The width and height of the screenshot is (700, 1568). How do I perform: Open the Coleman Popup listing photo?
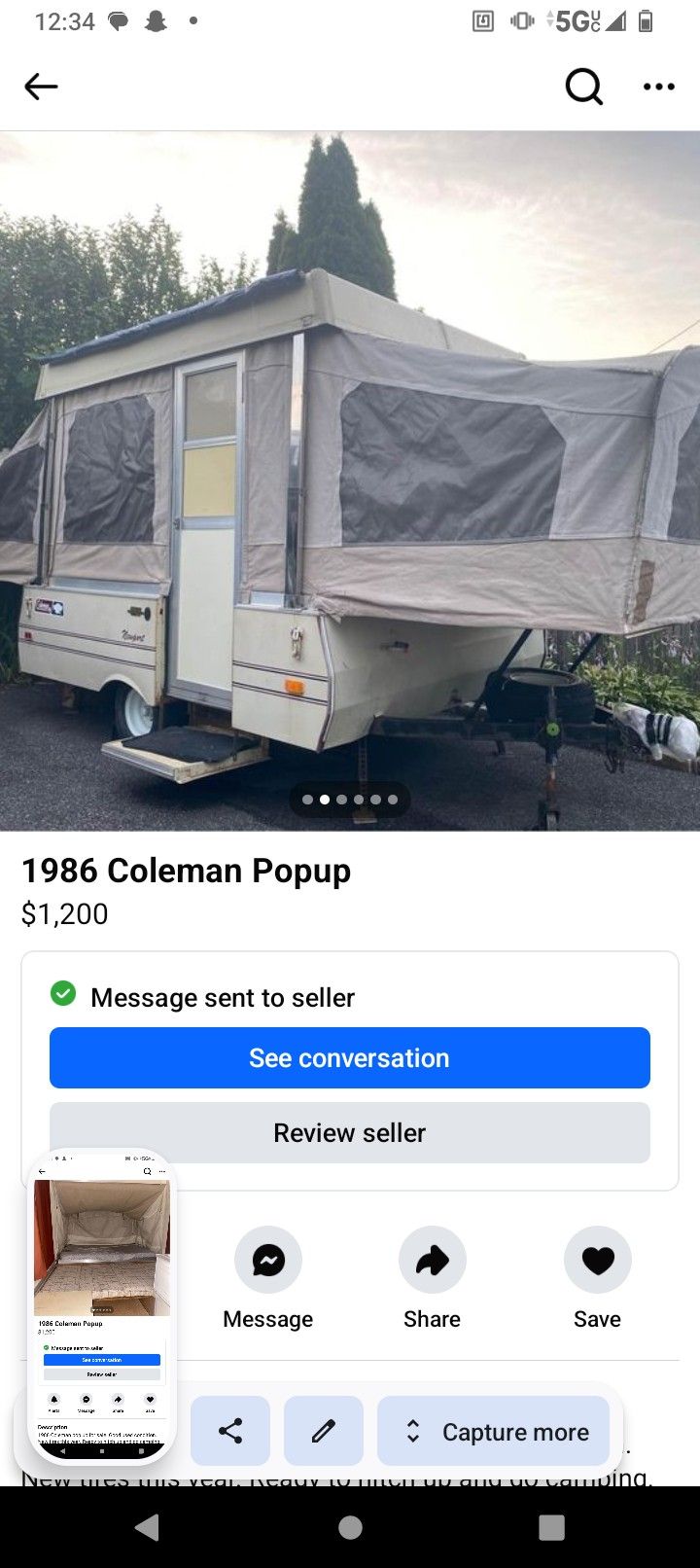350,481
